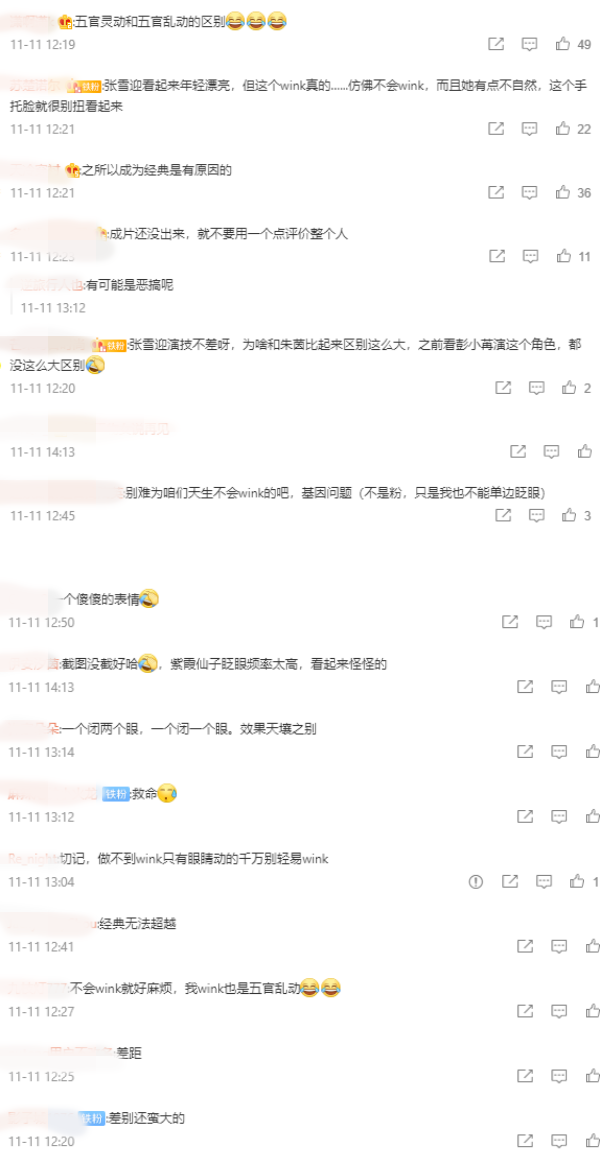
Task: Forward the comment 一个傻傻的表情
Action: 510,622
